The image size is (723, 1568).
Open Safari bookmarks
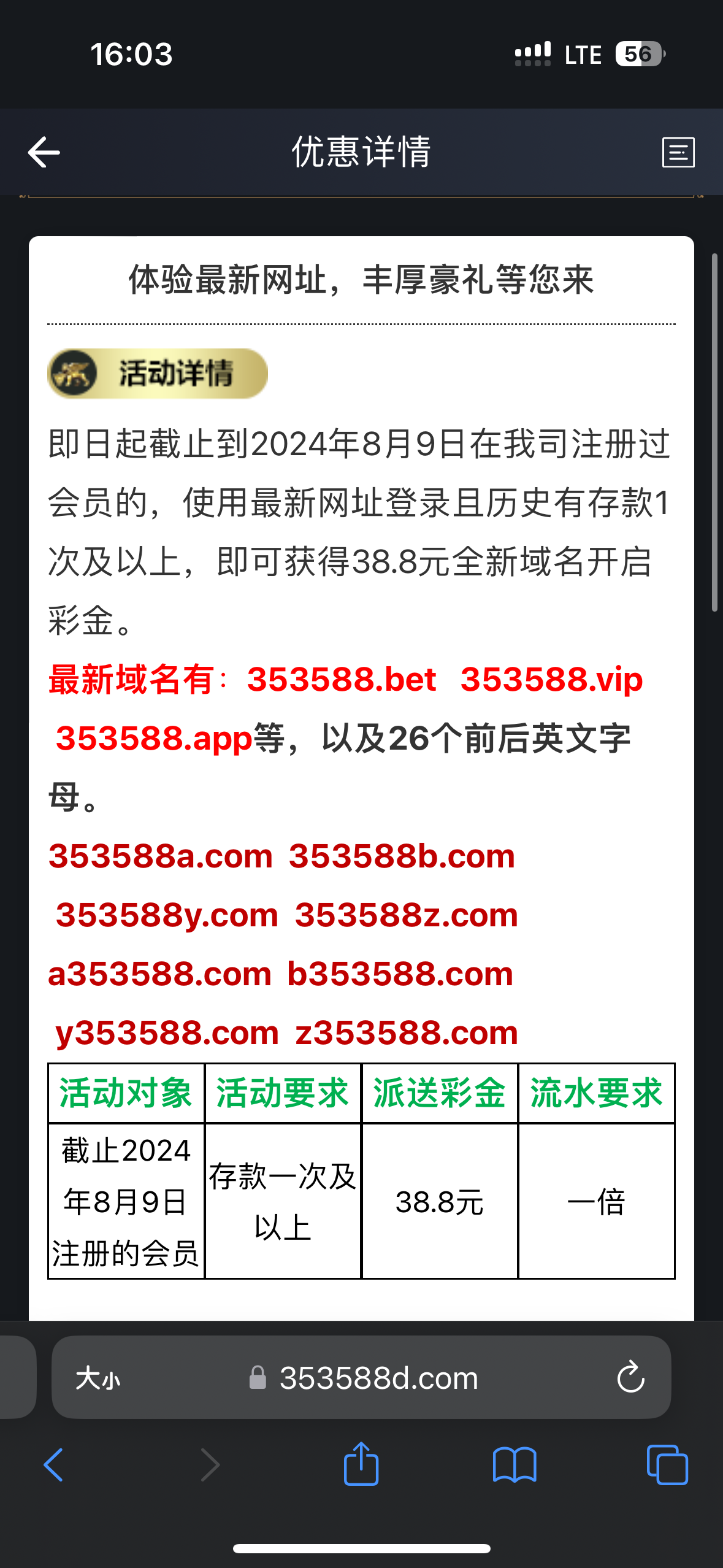tap(515, 1465)
